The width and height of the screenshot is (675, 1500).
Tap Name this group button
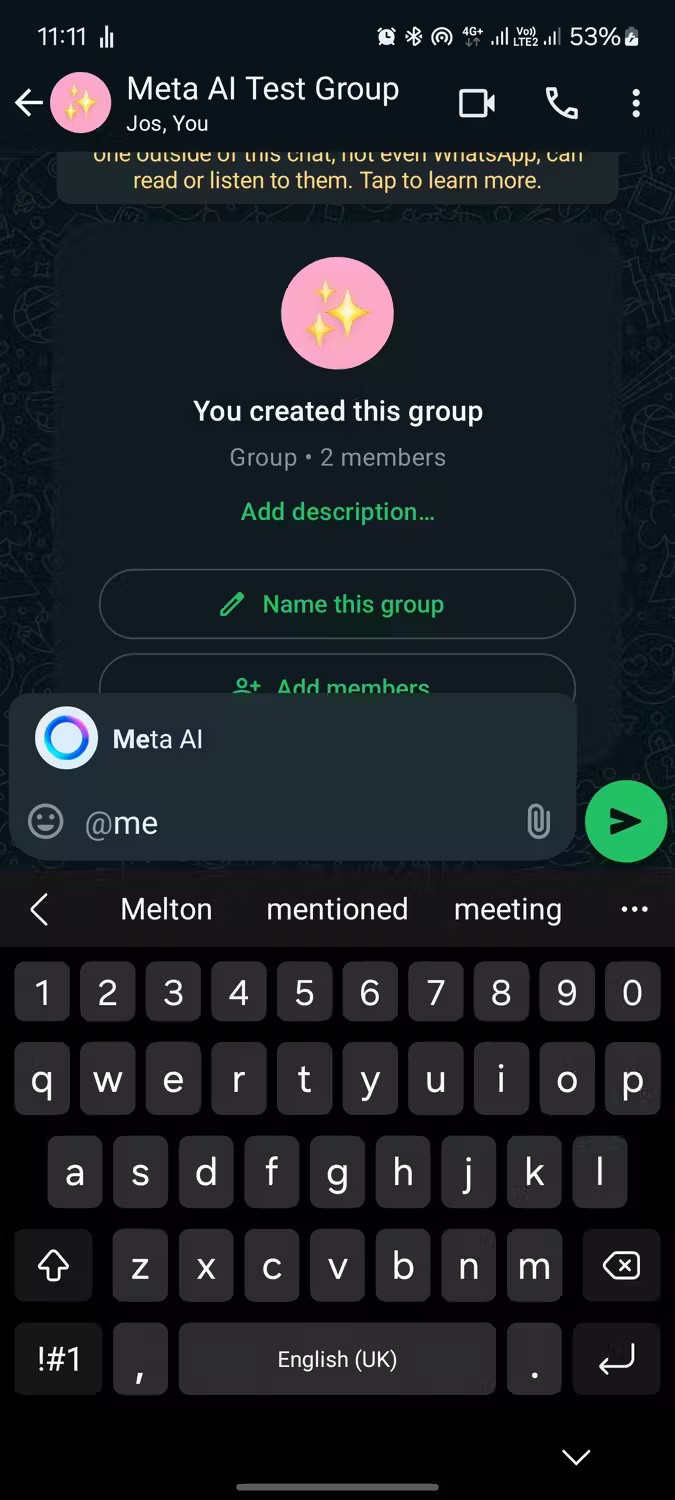pyautogui.click(x=337, y=604)
